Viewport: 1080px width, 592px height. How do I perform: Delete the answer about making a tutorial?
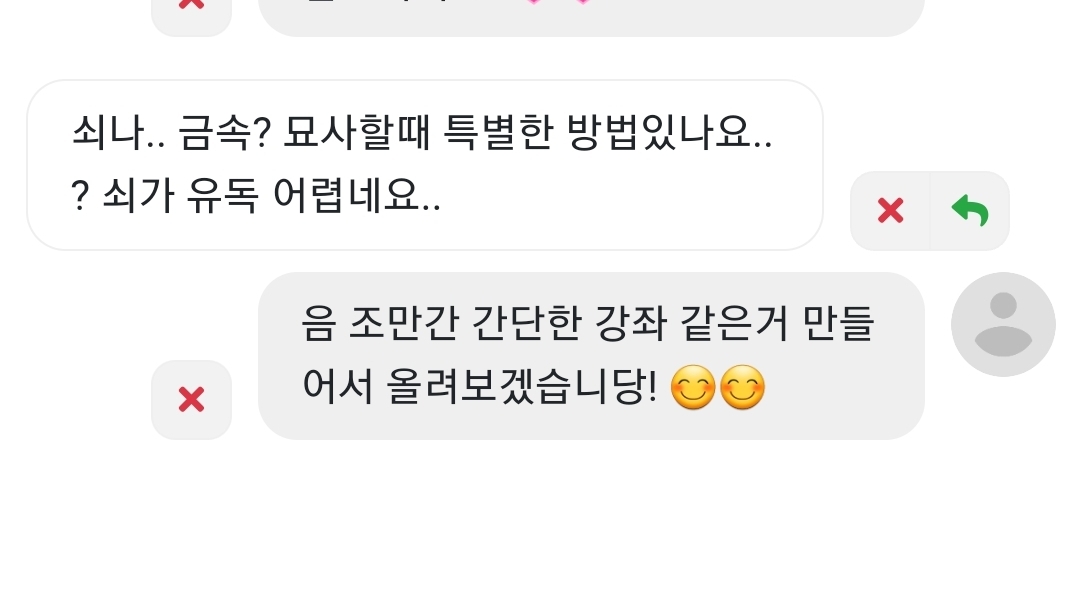[x=191, y=400]
